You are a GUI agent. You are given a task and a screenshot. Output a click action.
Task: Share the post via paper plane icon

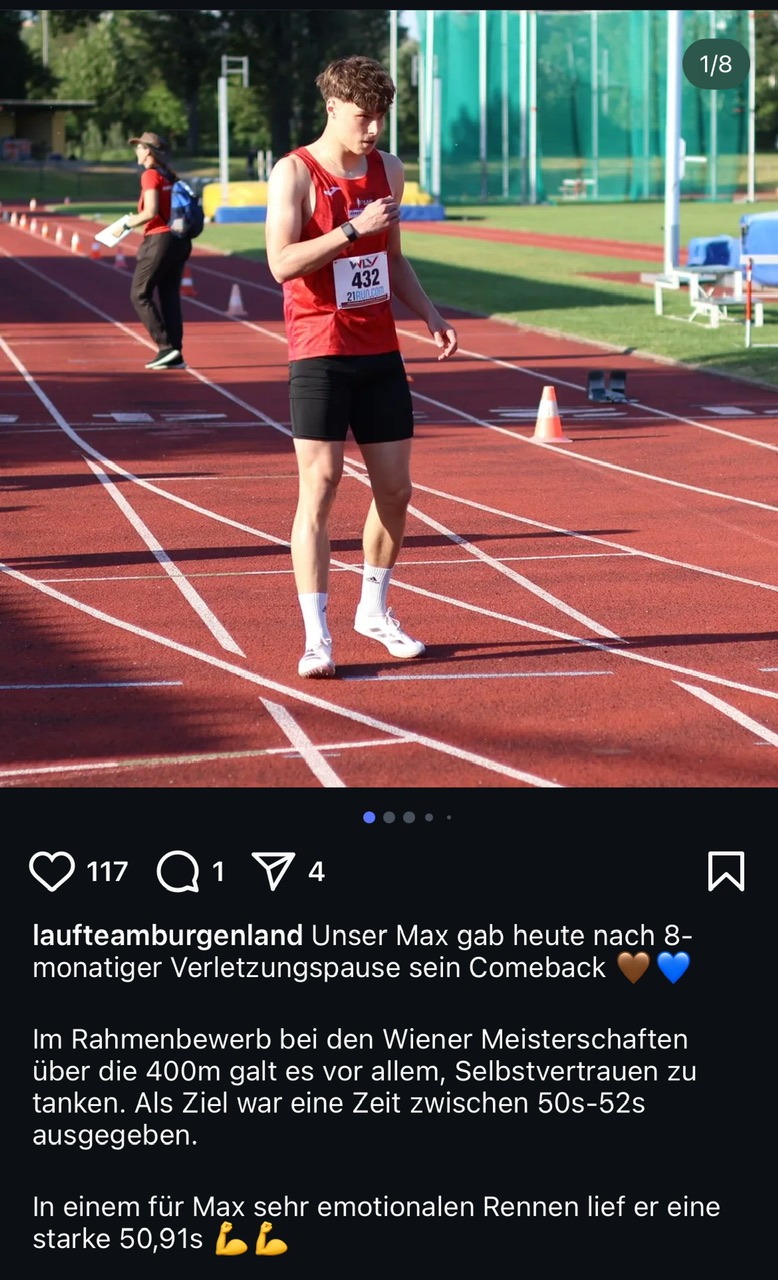[x=273, y=871]
